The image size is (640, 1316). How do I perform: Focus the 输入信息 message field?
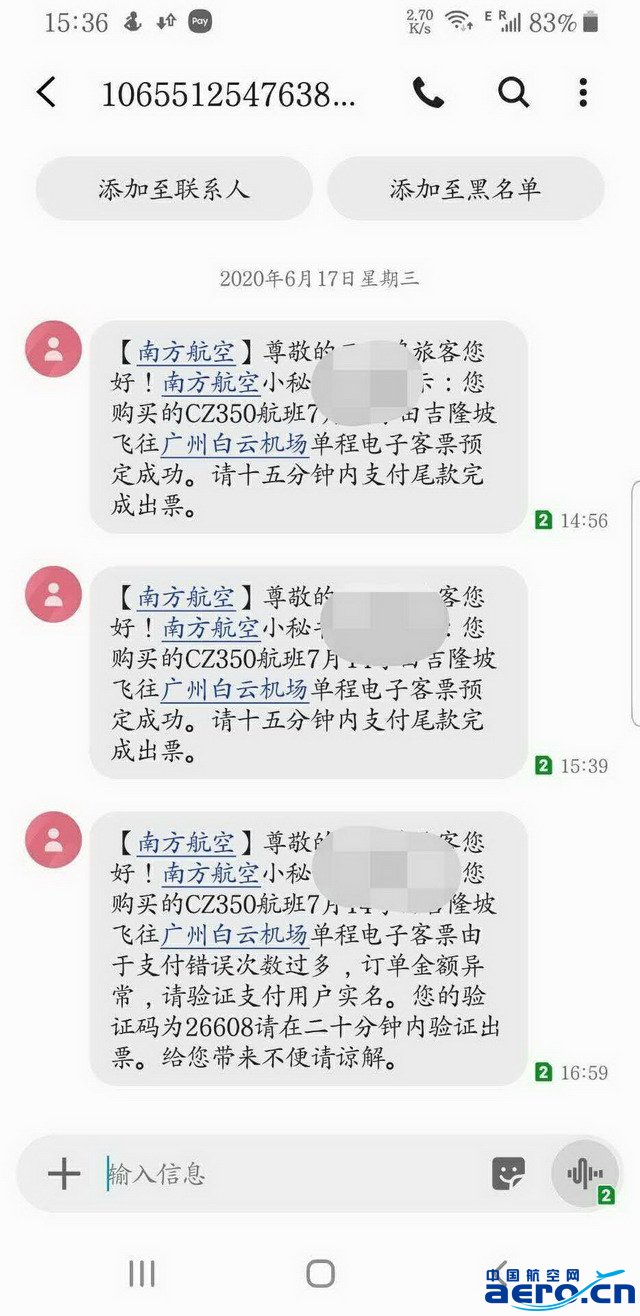(290, 1173)
